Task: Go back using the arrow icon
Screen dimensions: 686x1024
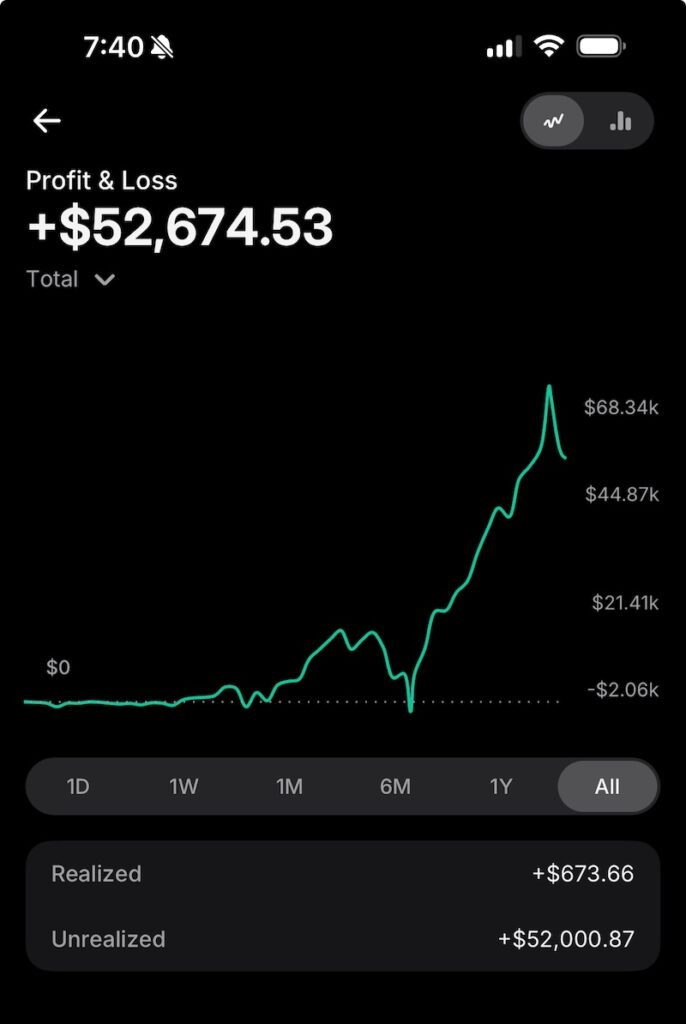Action: 47,122
